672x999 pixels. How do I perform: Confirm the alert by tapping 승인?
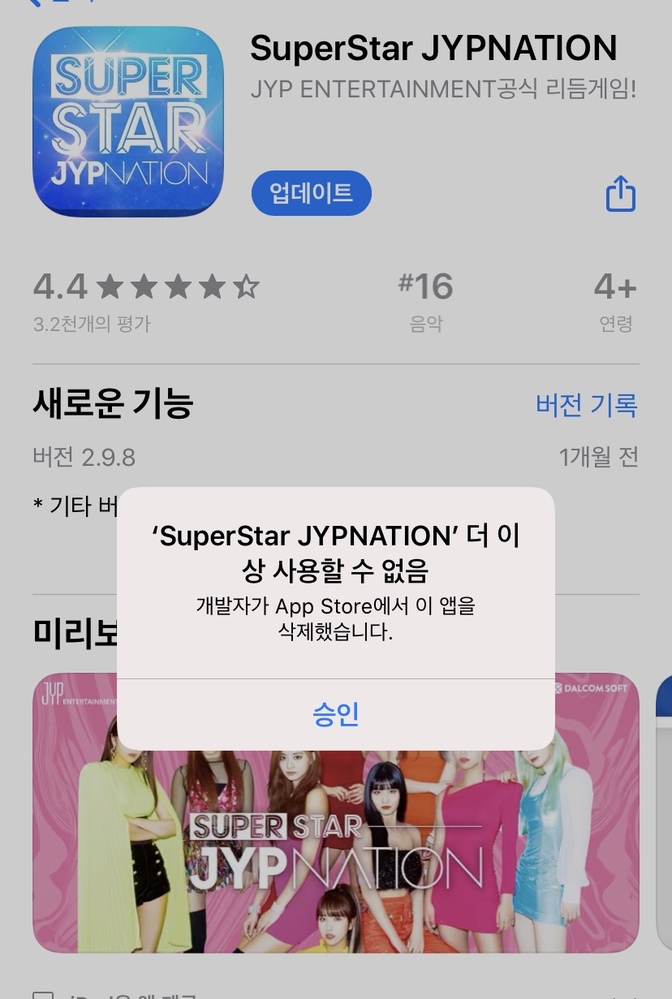(335, 714)
